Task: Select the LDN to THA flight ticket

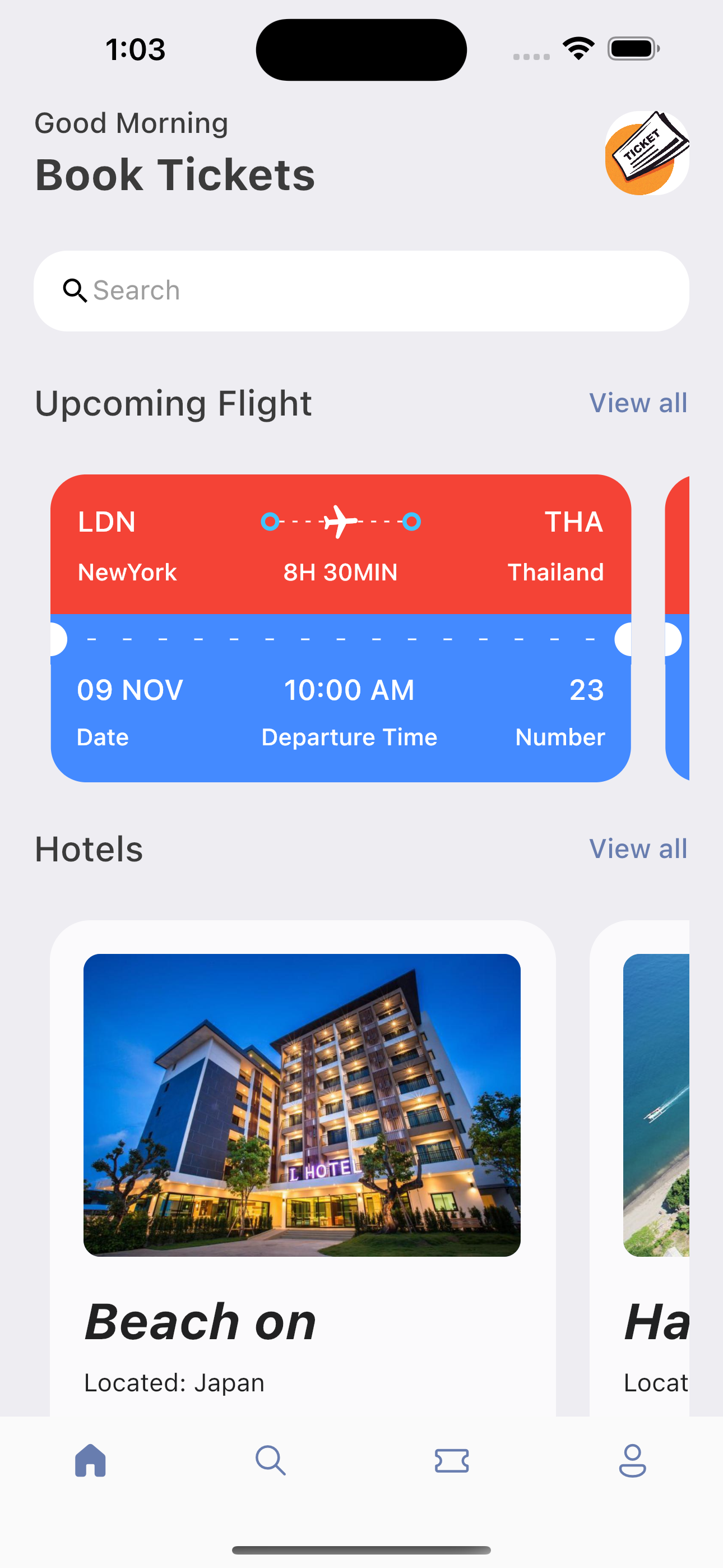Action: tap(341, 627)
